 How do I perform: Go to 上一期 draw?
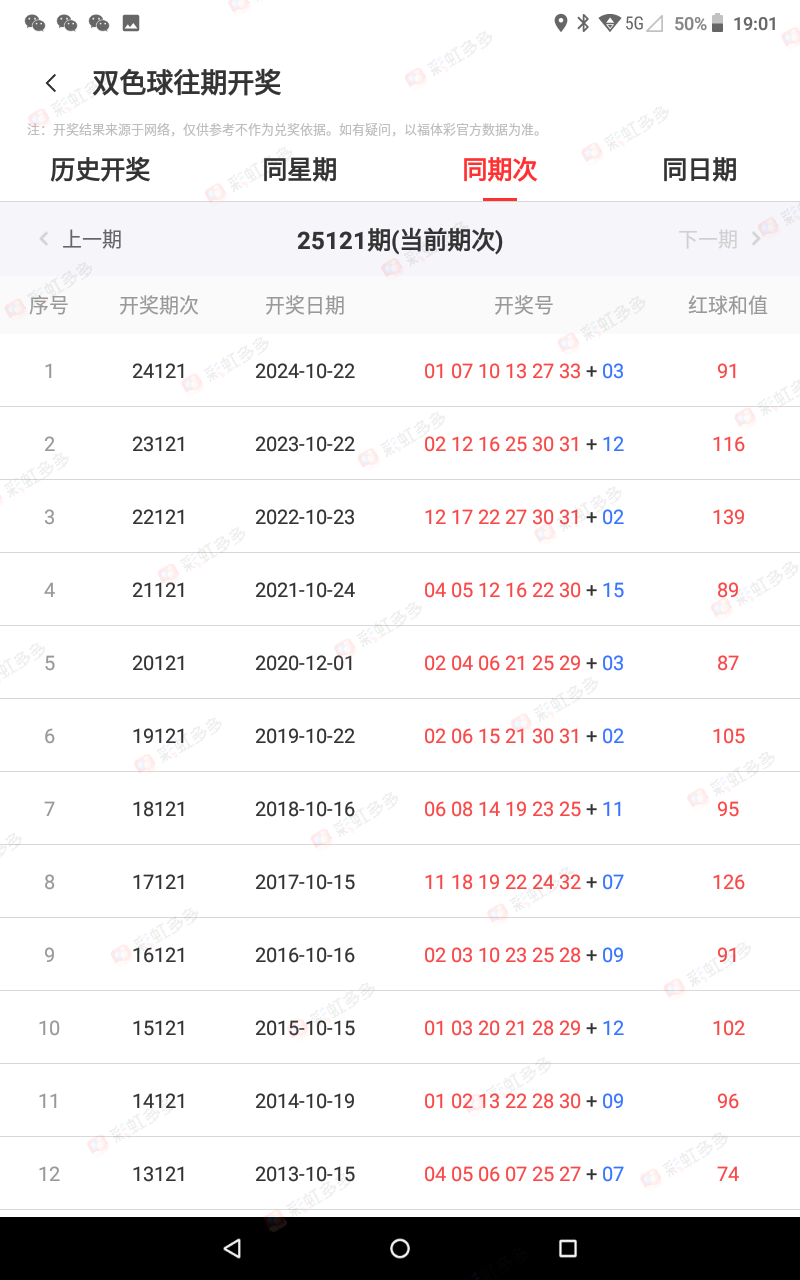click(81, 239)
